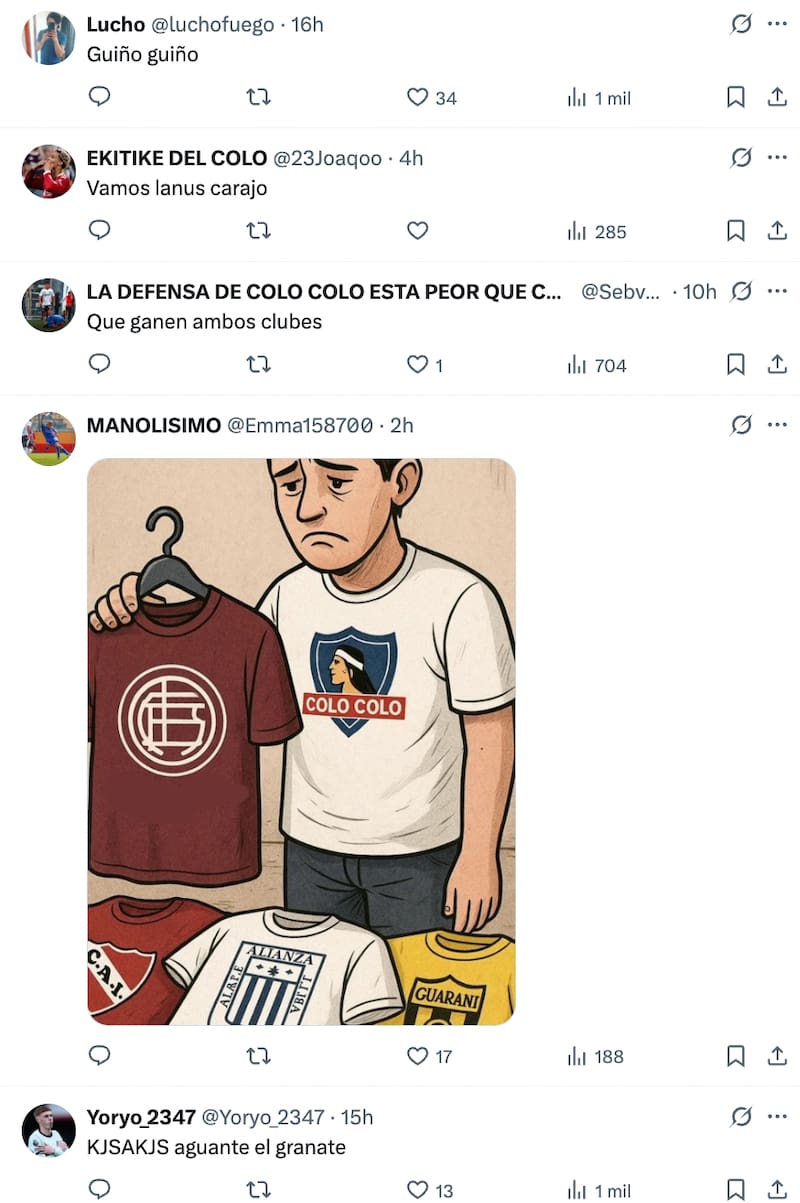Repost EKITIKE DEL COLO's reply

258,231
